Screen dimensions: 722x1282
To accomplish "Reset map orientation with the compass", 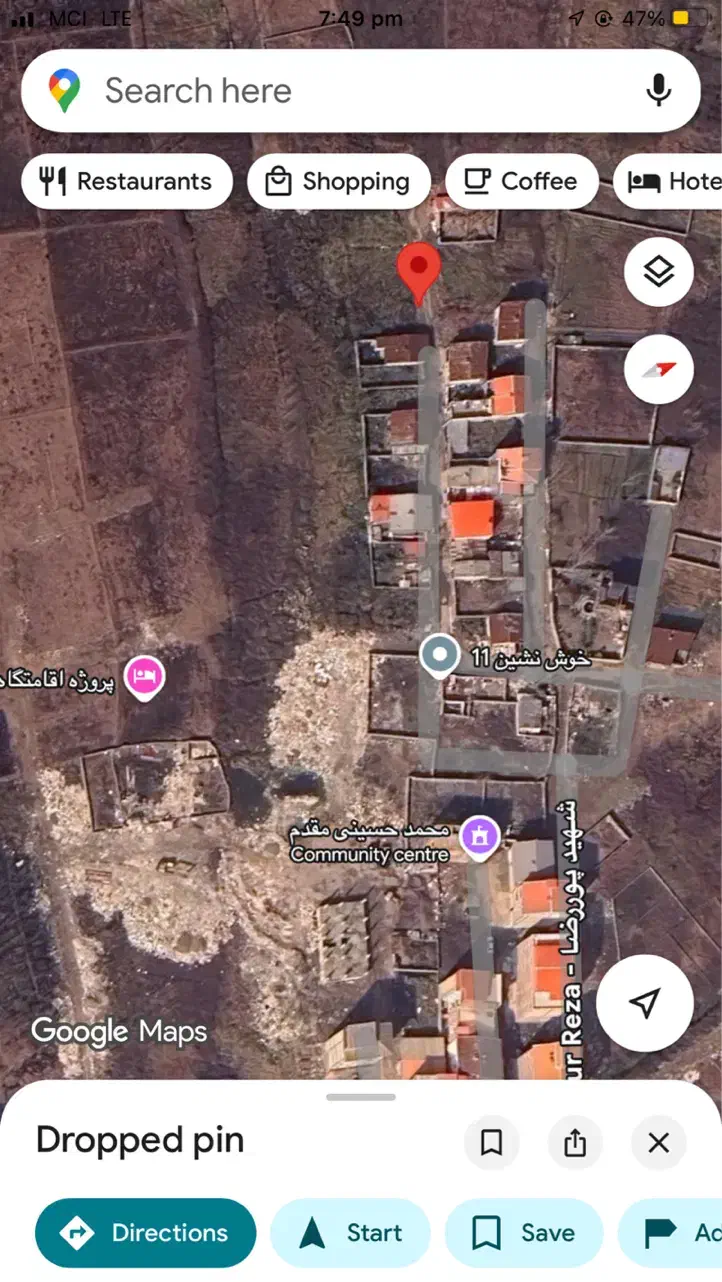I will pos(658,369).
